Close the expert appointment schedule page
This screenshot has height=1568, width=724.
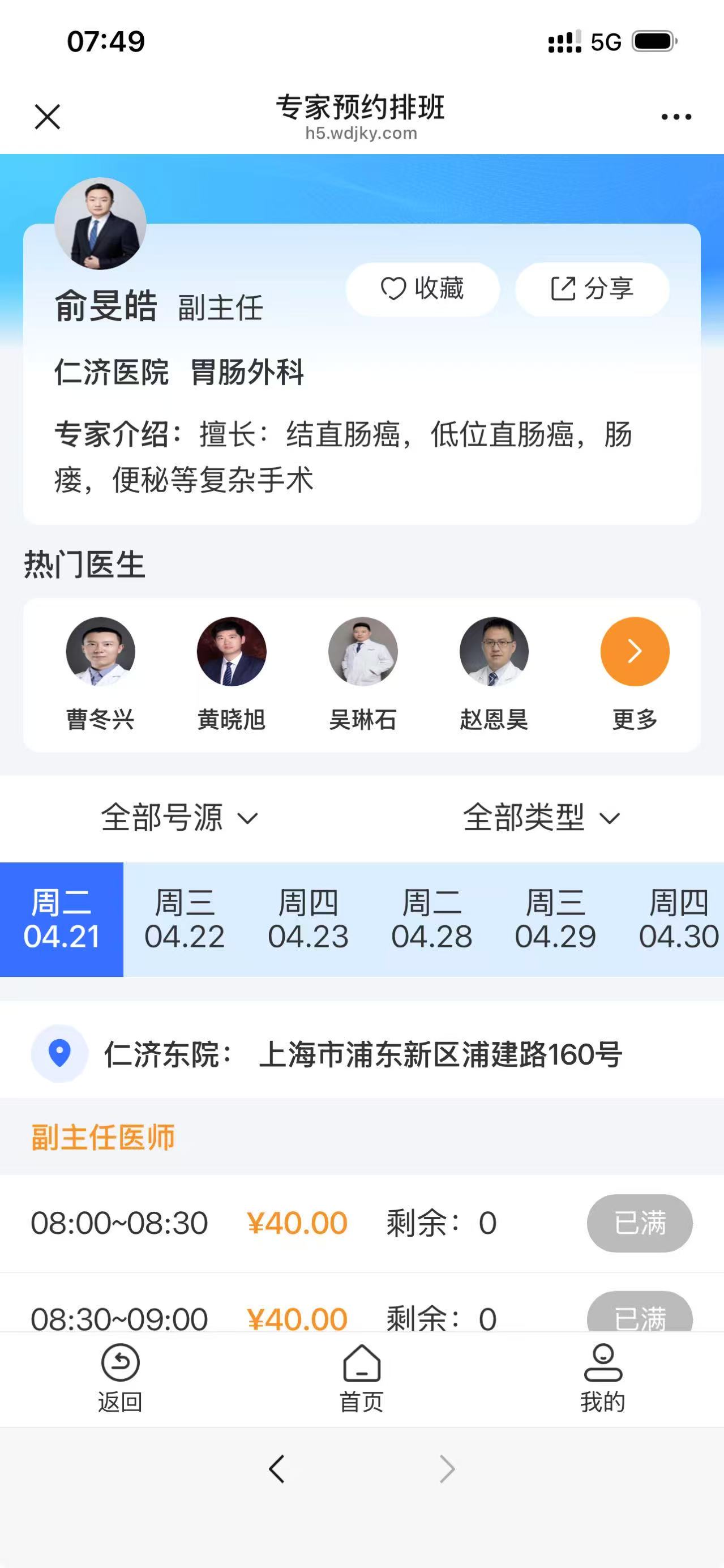[48, 116]
